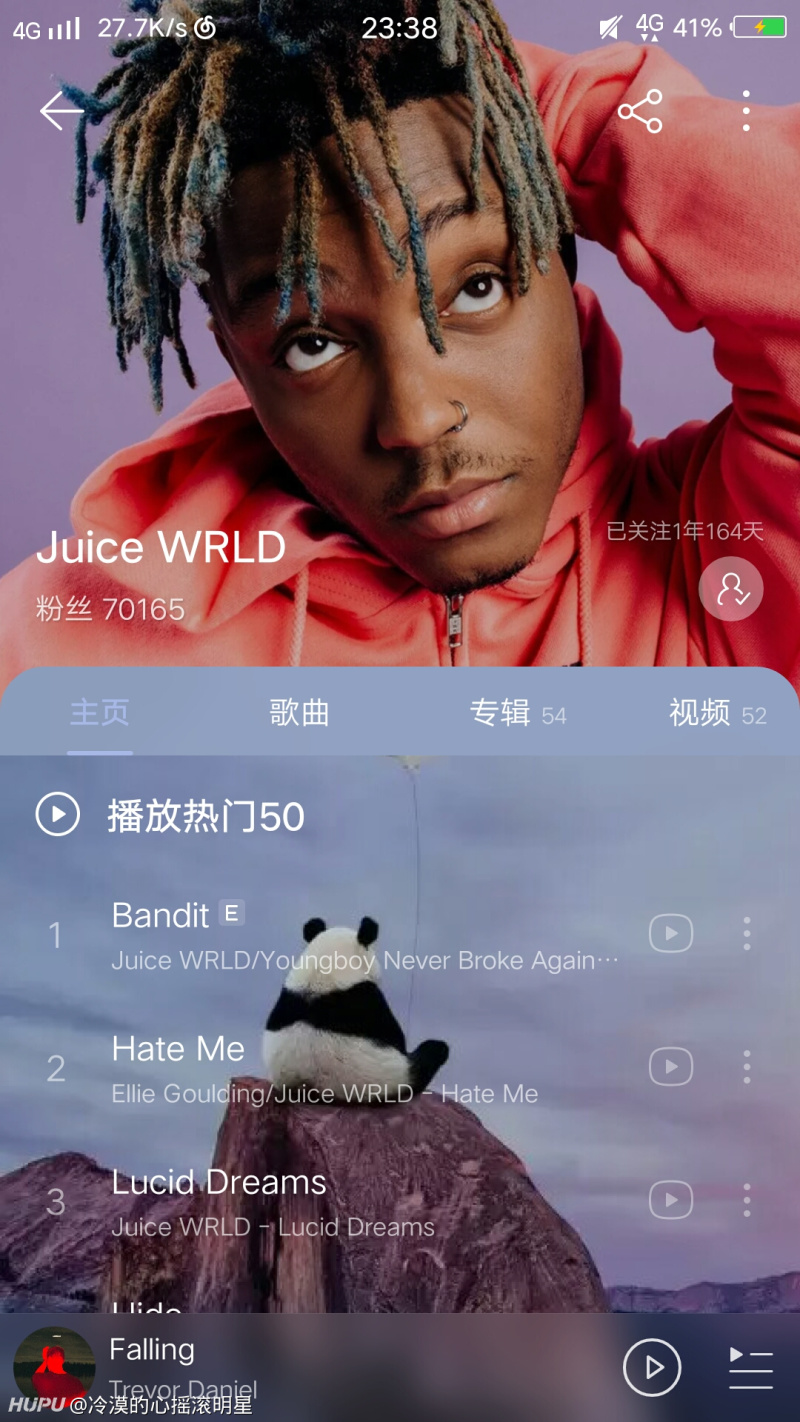800x1422 pixels.
Task: Tap the play icon next to Bandit
Action: [x=670, y=932]
